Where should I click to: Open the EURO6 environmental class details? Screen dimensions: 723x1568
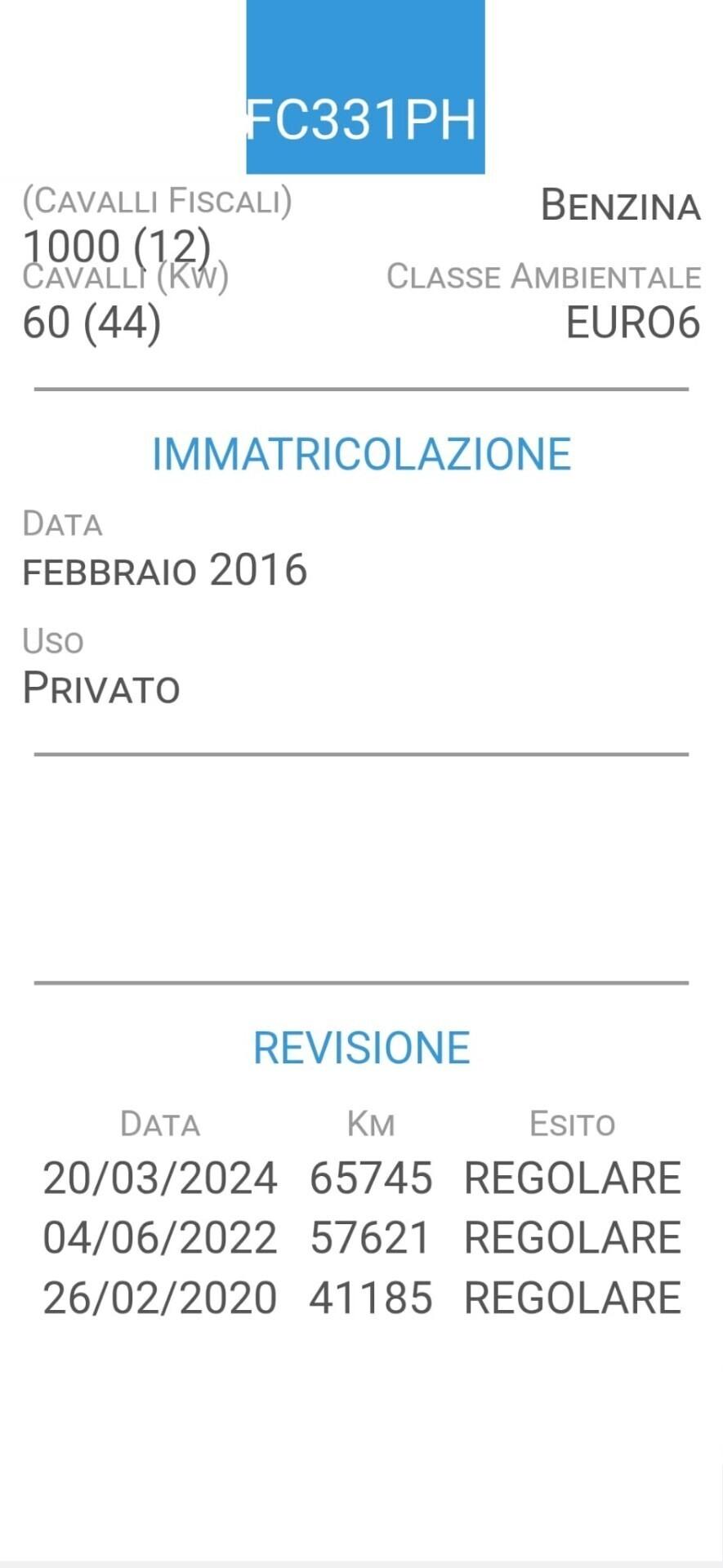[633, 324]
